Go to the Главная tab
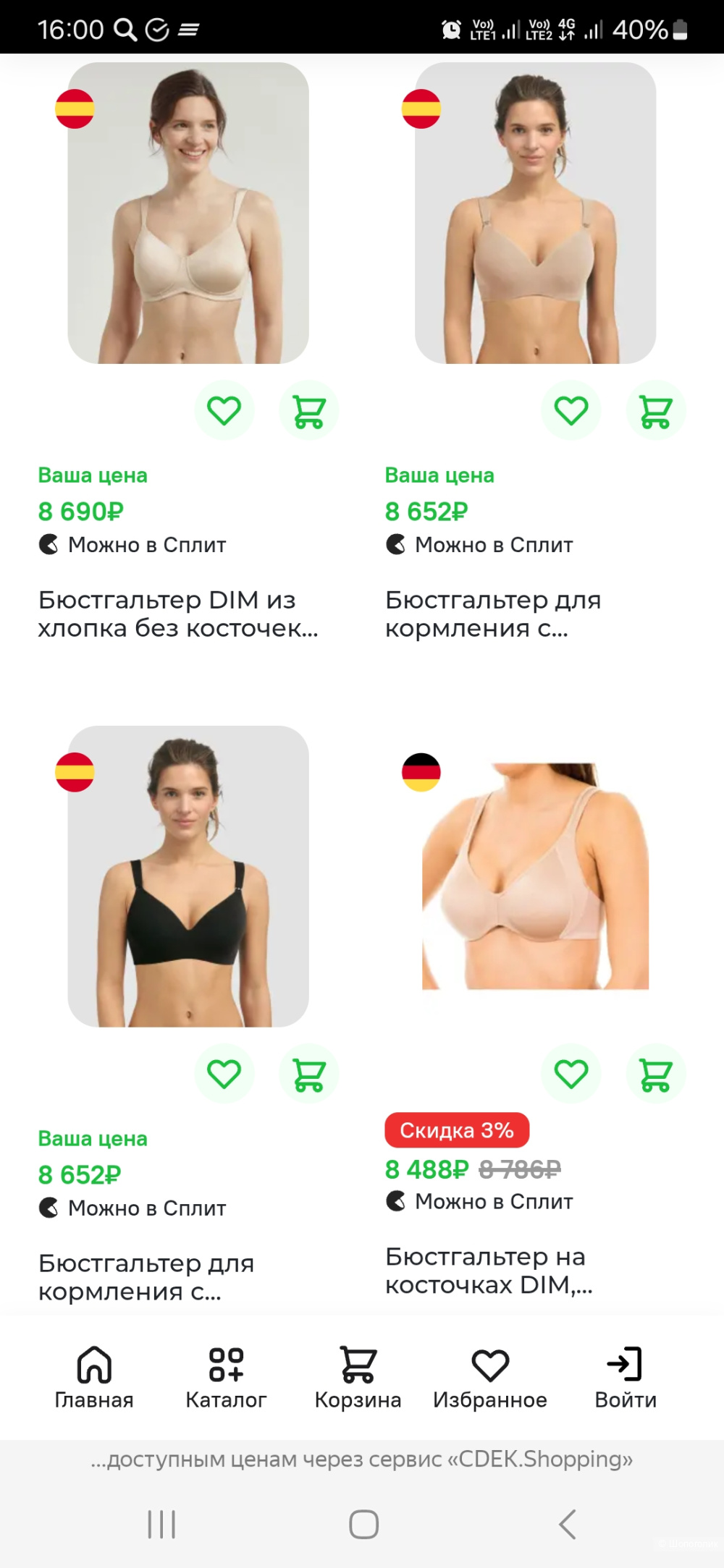 point(94,1378)
